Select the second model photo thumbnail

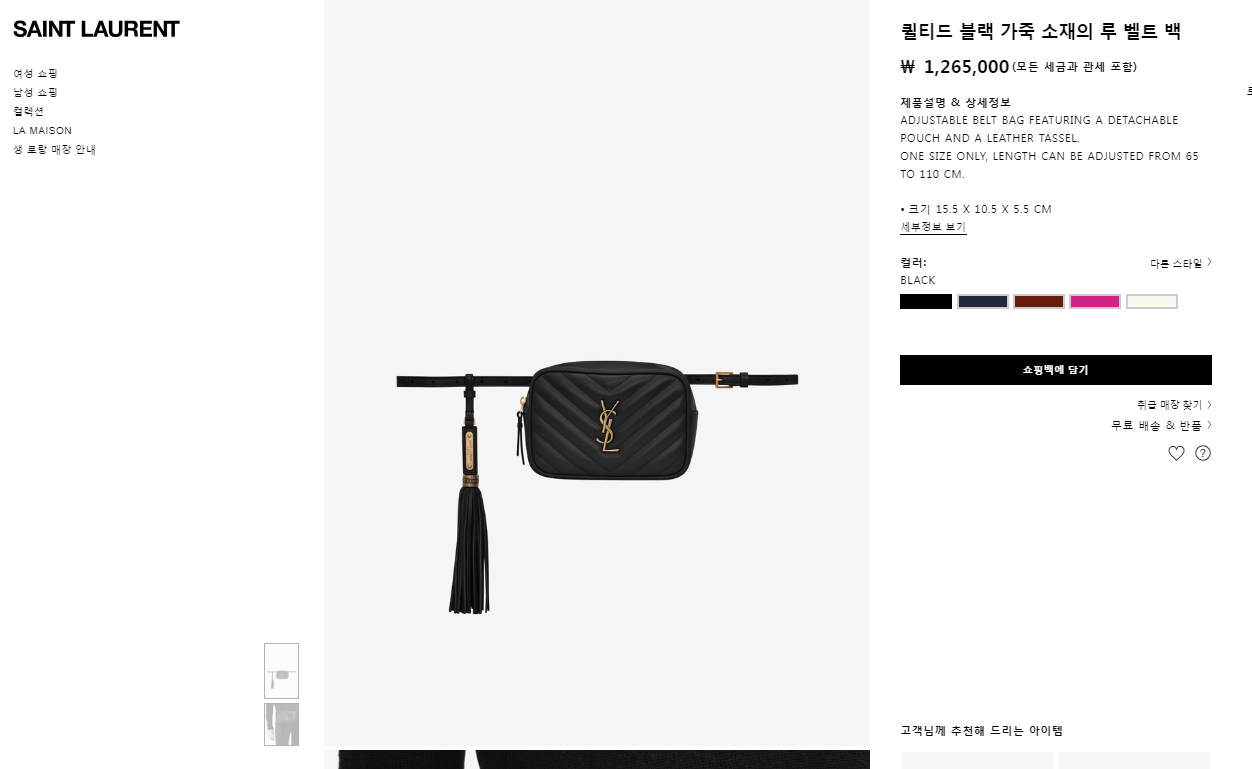[x=281, y=724]
